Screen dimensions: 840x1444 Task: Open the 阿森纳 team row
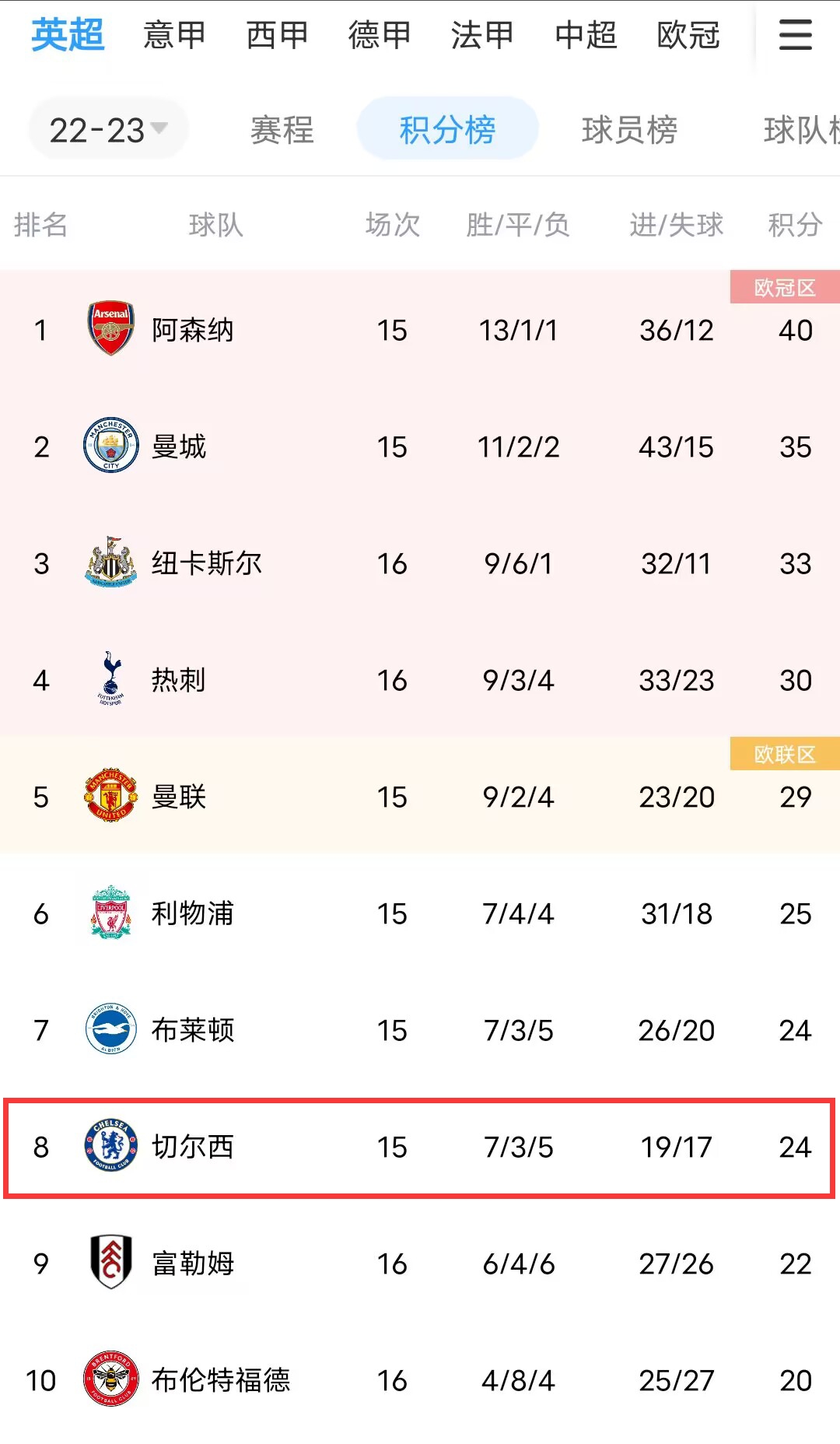[420, 330]
